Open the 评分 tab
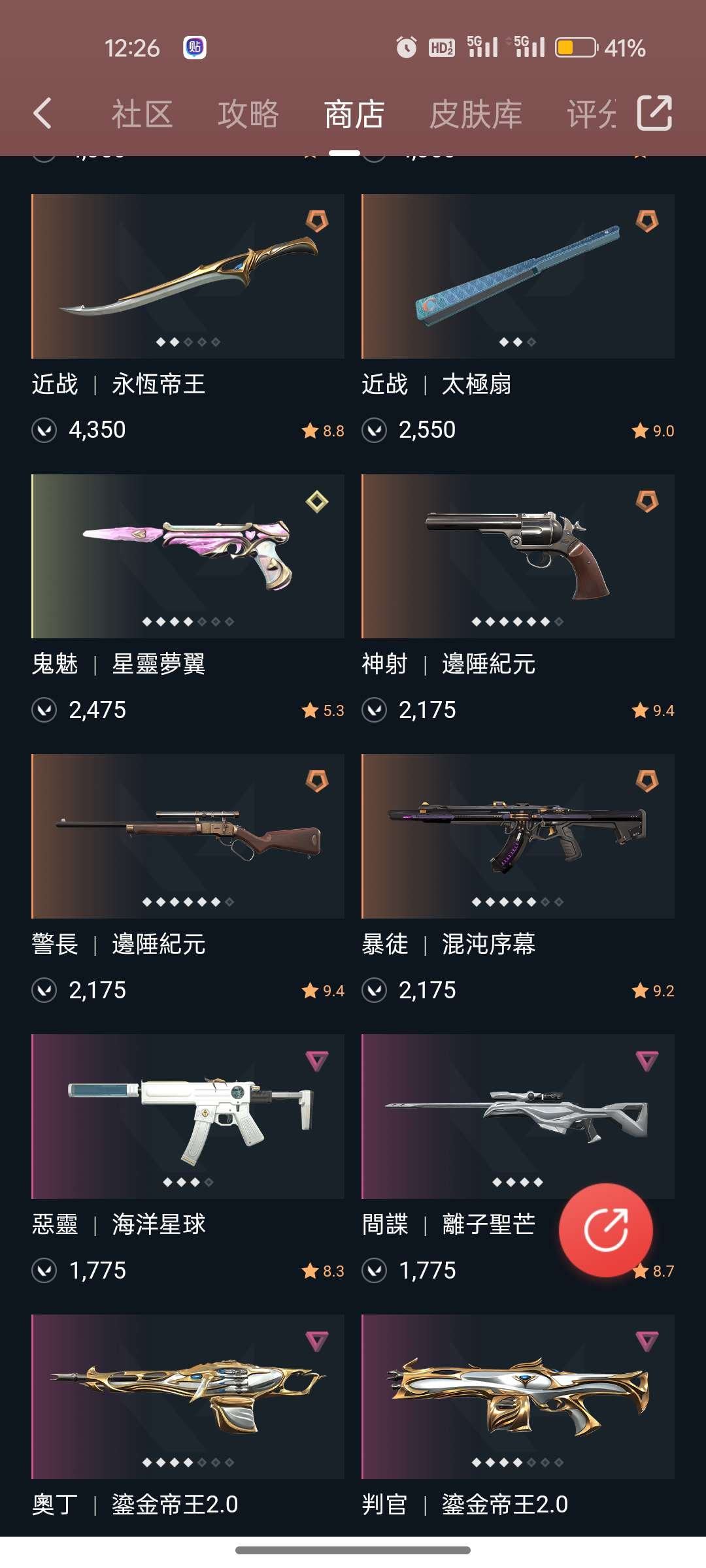This screenshot has width=706, height=1568. pos(590,112)
